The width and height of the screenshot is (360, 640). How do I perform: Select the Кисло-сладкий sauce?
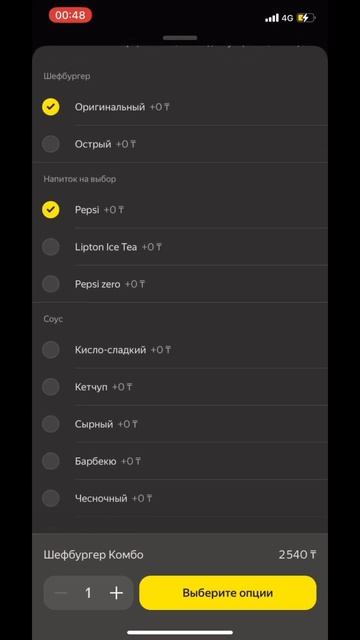[x=180, y=350]
